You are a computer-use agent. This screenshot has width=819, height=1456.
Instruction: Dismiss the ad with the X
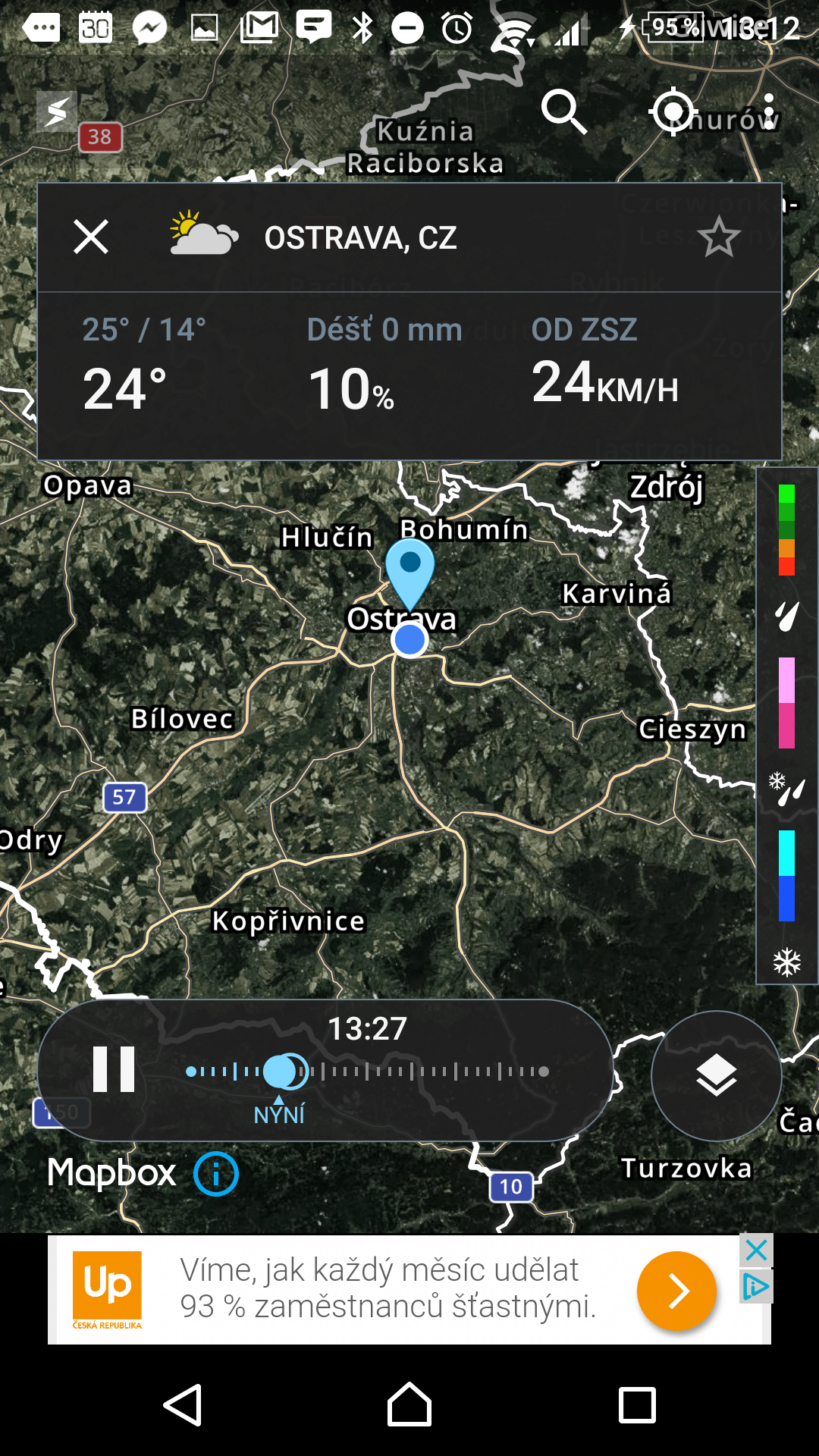click(x=756, y=1250)
